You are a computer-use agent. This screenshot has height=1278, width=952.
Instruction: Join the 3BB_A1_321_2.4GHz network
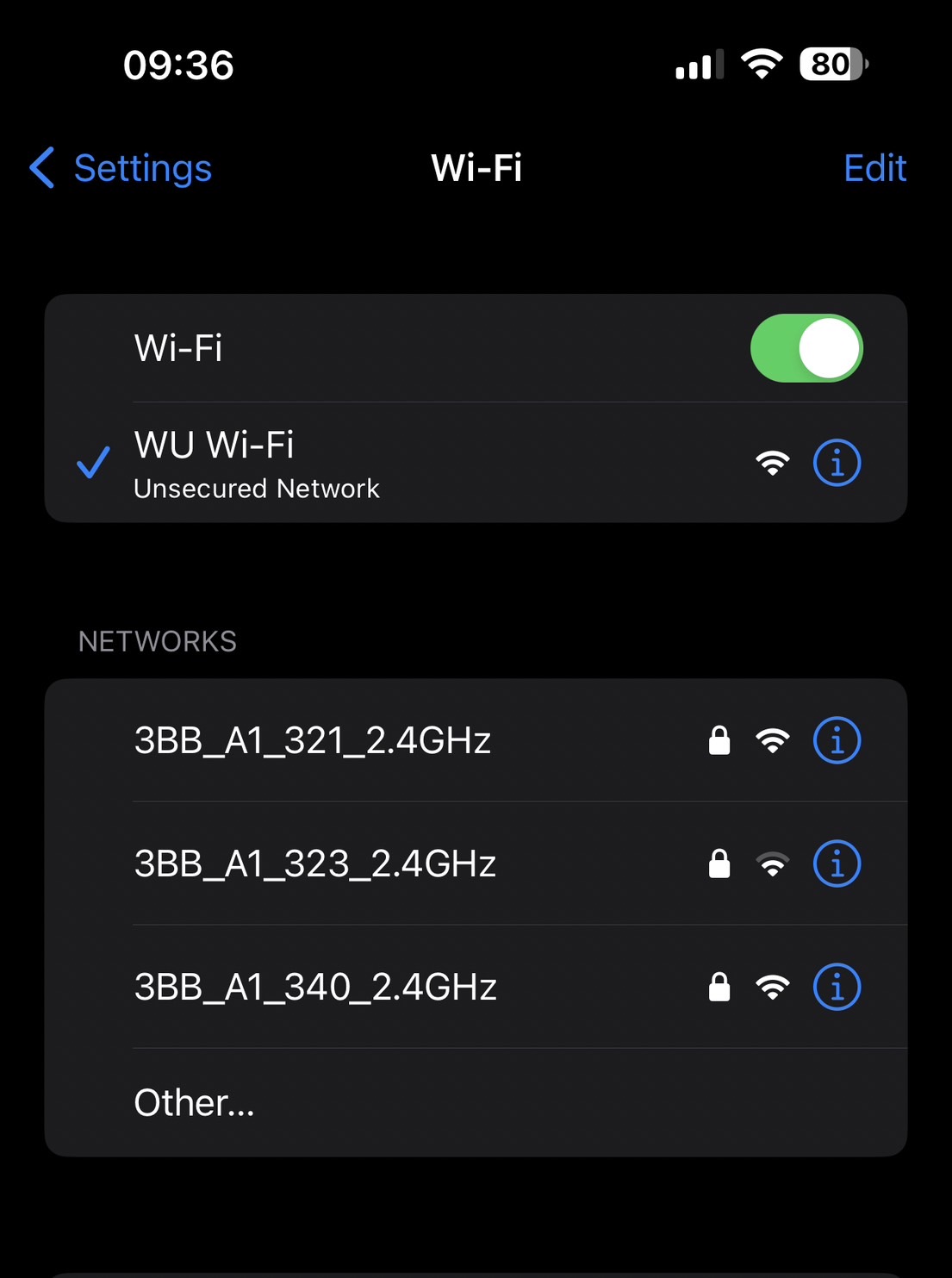(345, 741)
